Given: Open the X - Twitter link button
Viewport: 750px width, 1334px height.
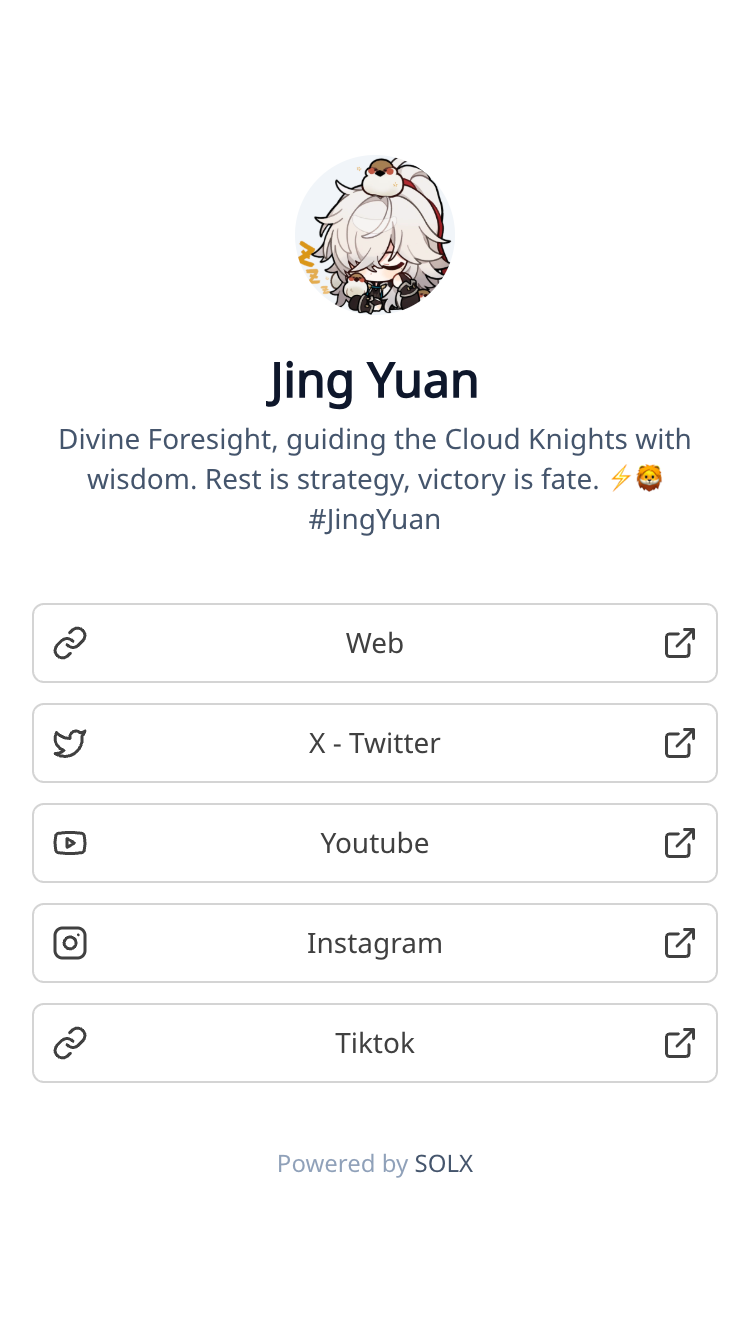Looking at the screenshot, I should click(375, 743).
